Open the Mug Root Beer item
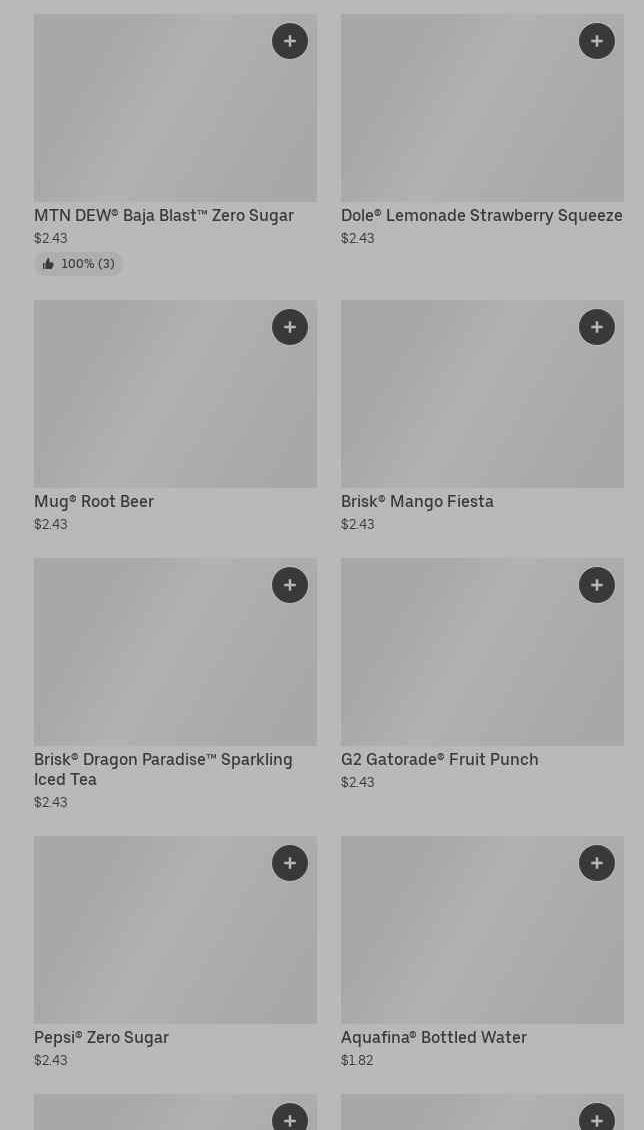Screen dimensions: 644x1130 click(94, 501)
